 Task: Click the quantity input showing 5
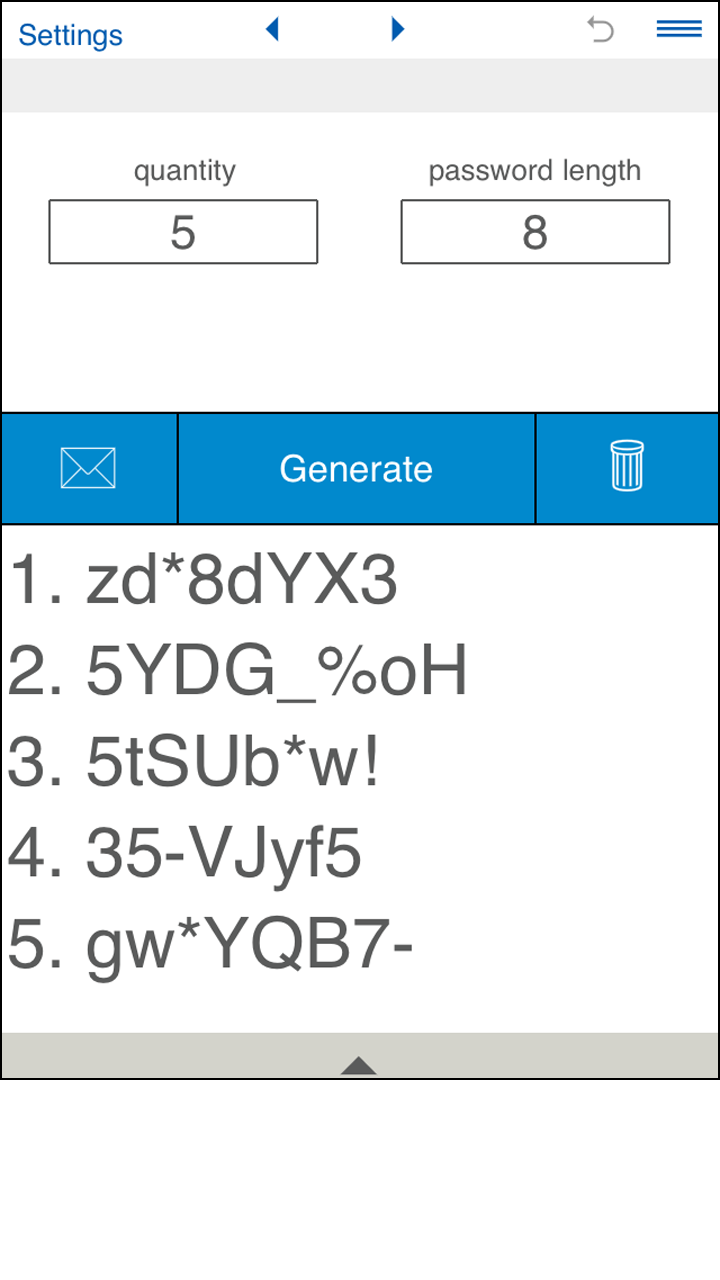point(183,231)
